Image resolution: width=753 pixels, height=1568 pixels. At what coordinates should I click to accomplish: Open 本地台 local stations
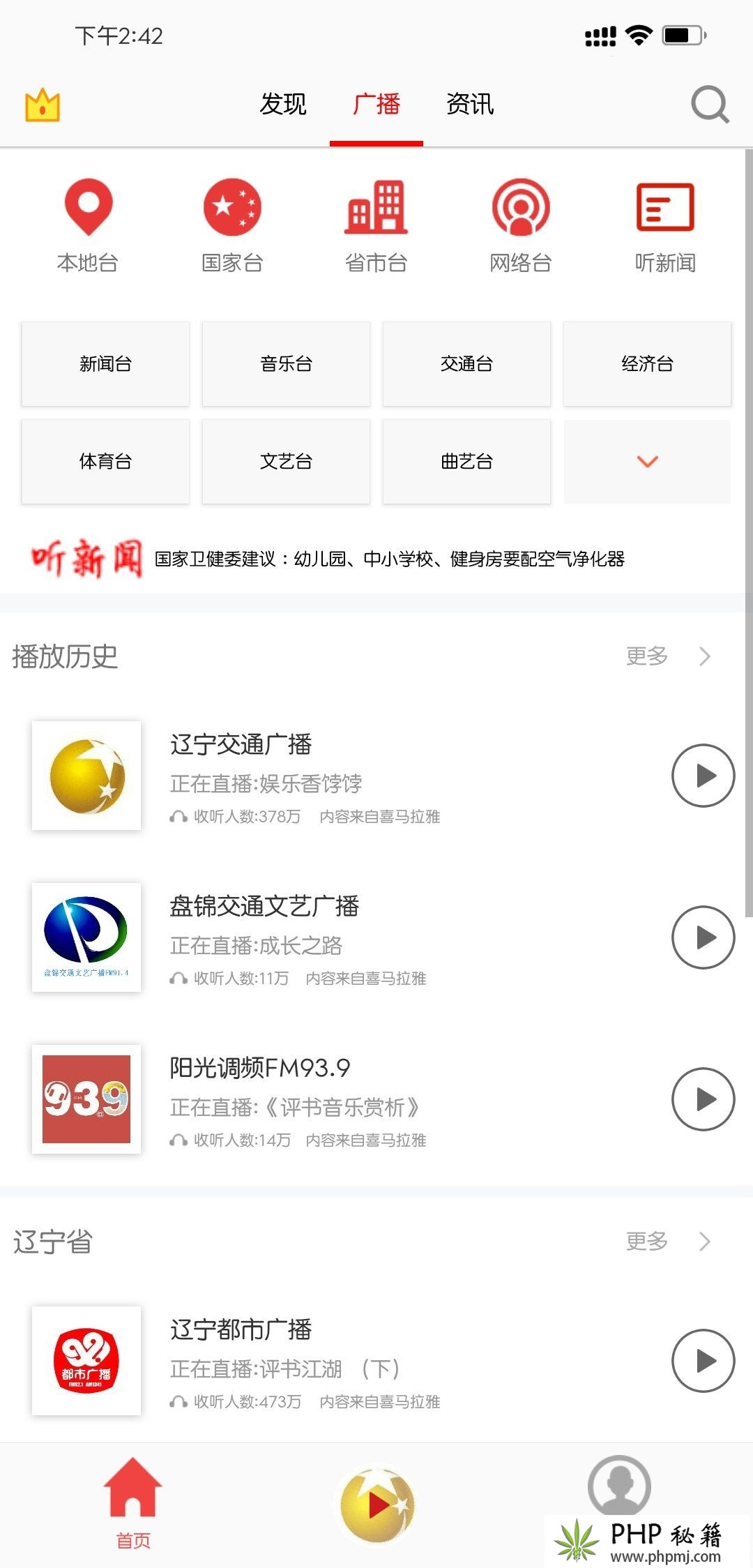[x=88, y=226]
